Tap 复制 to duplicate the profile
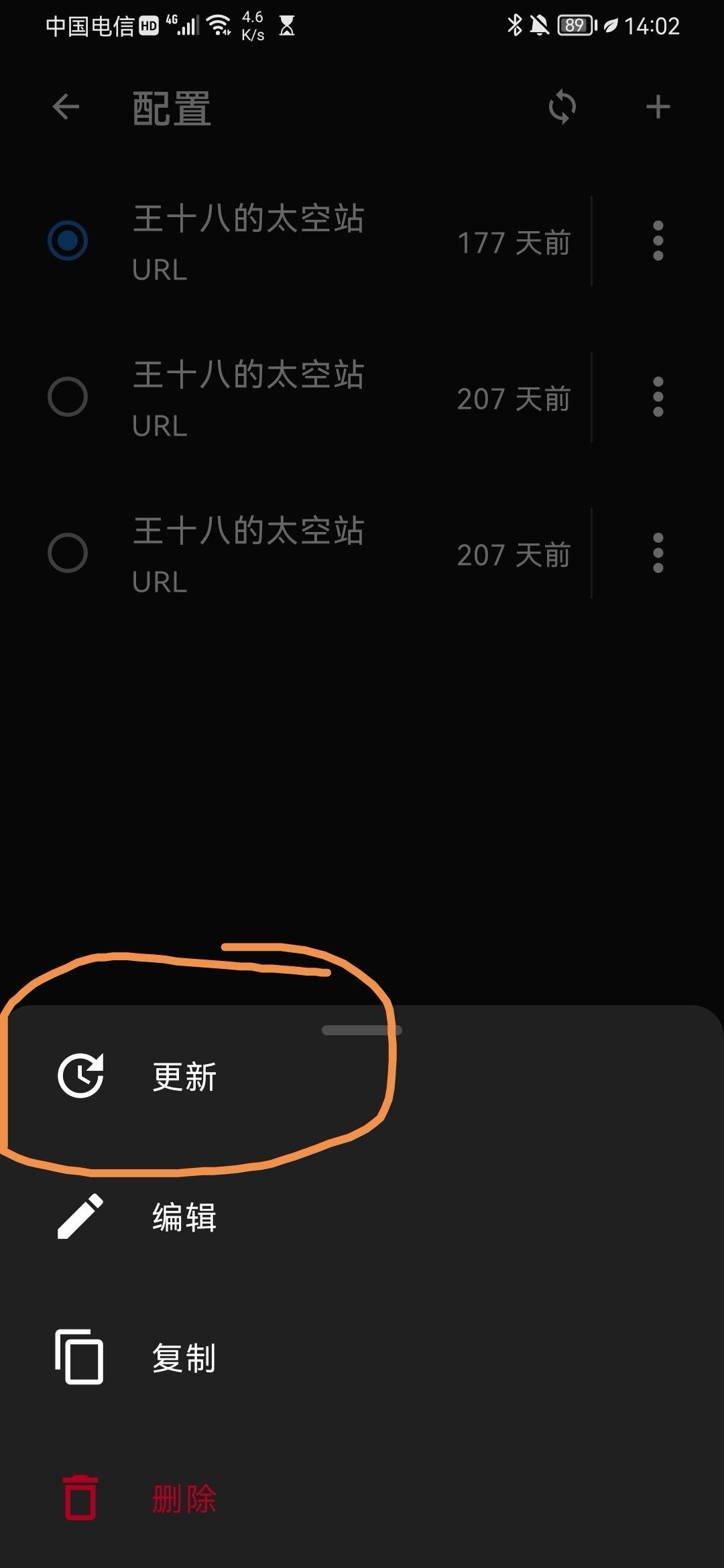724x1568 pixels. point(184,1358)
